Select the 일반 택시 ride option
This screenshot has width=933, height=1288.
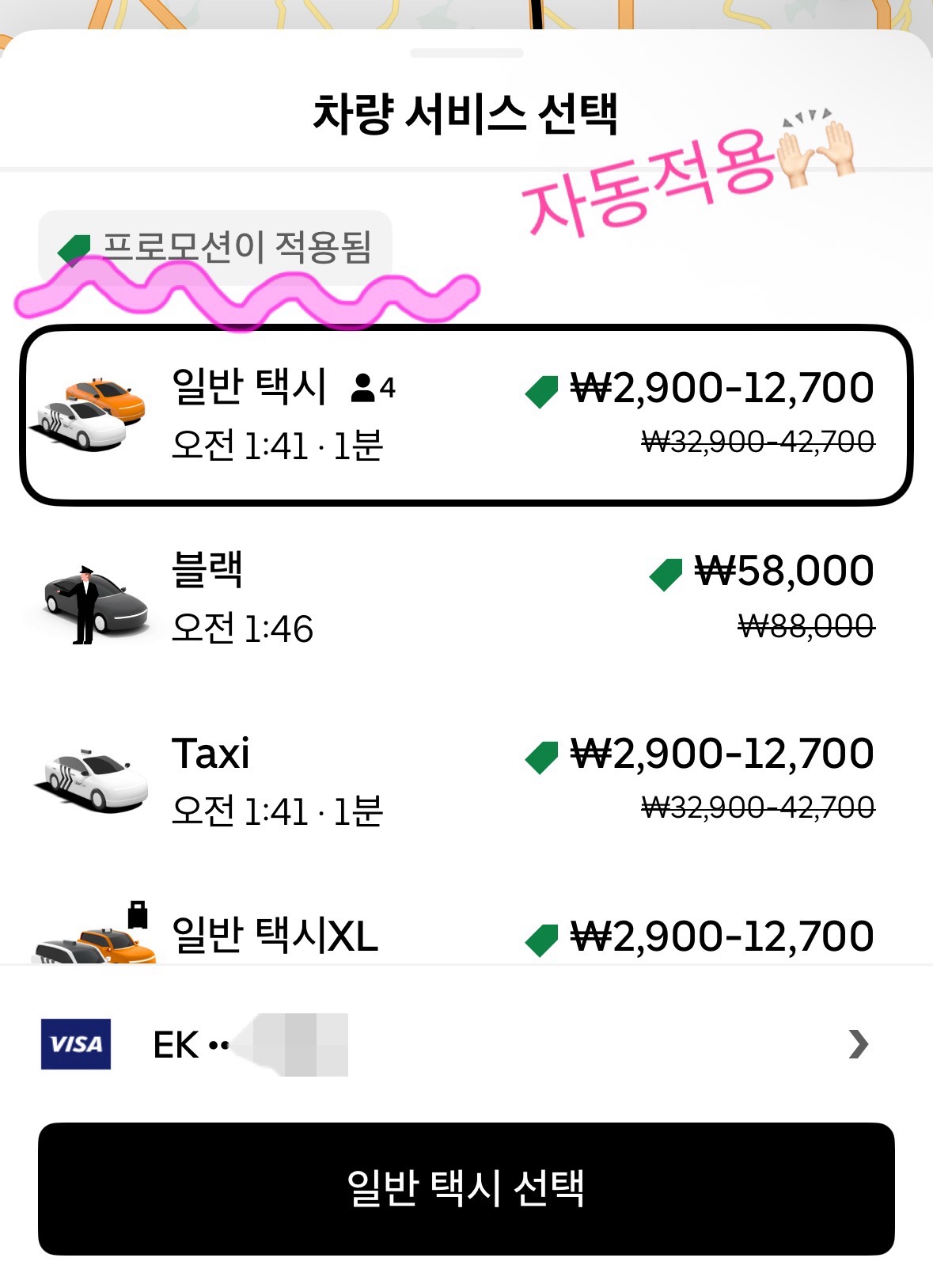tap(467, 412)
